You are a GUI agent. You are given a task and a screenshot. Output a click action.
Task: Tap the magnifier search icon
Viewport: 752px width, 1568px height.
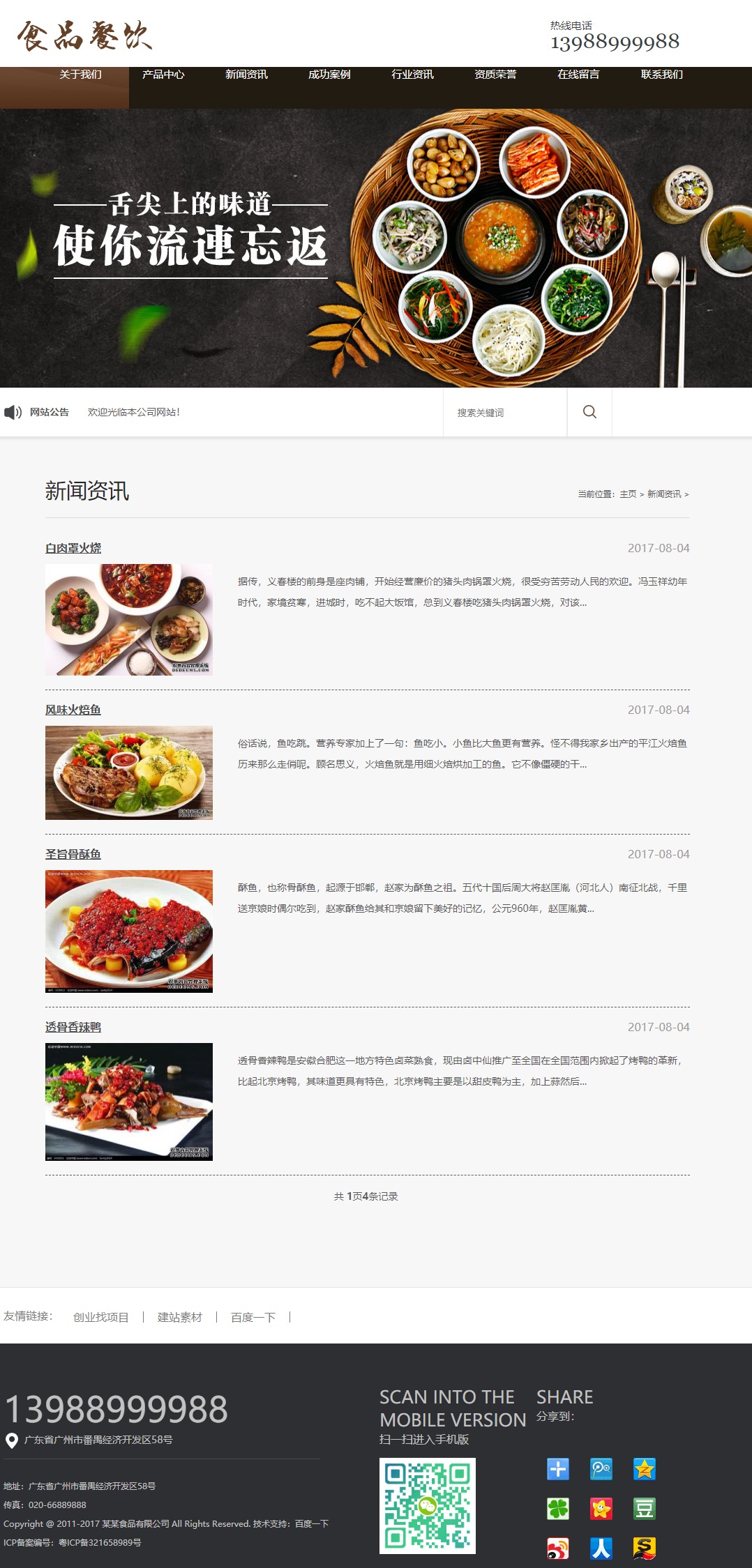point(589,412)
